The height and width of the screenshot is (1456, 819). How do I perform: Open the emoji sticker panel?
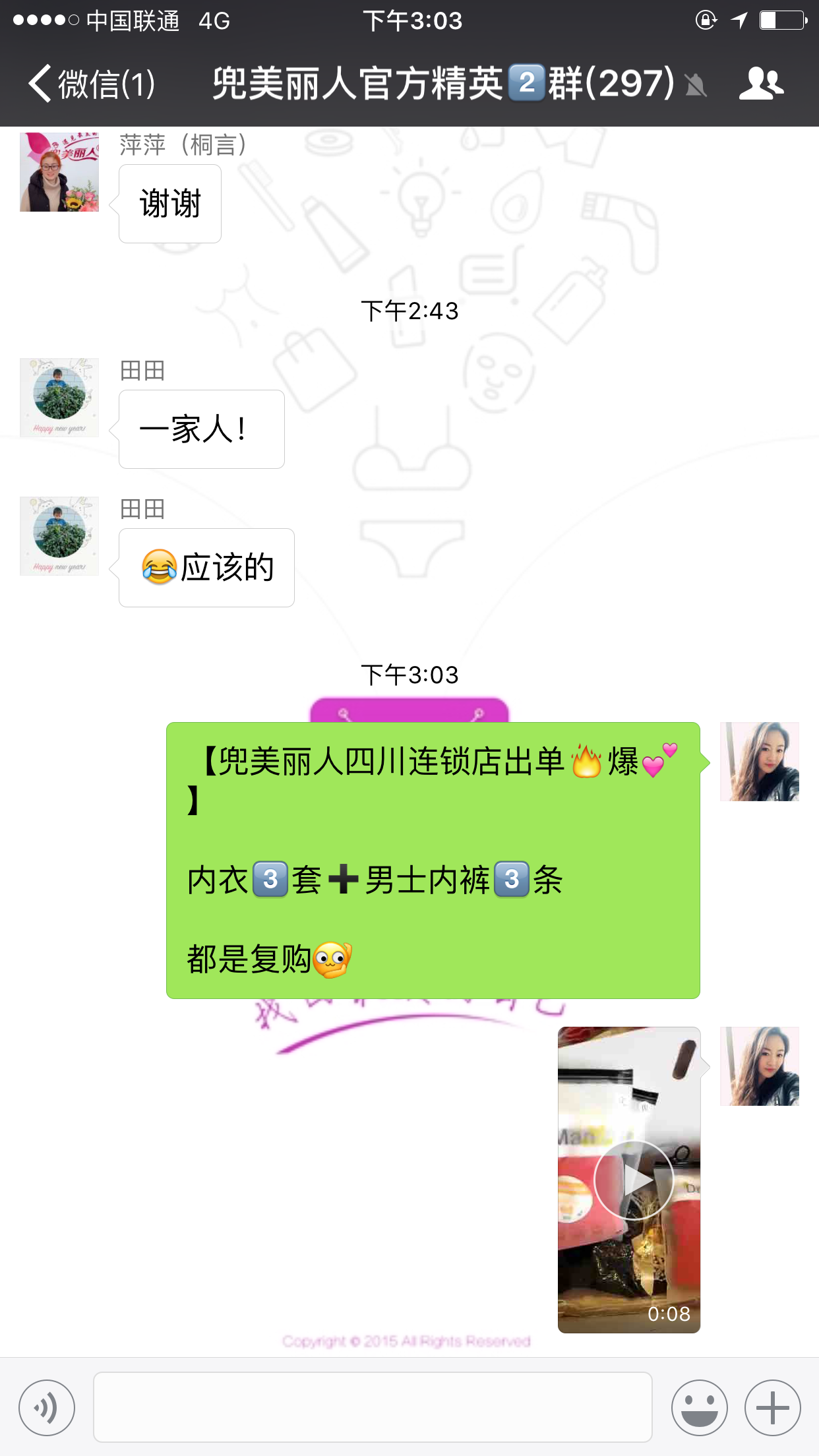point(699,1408)
